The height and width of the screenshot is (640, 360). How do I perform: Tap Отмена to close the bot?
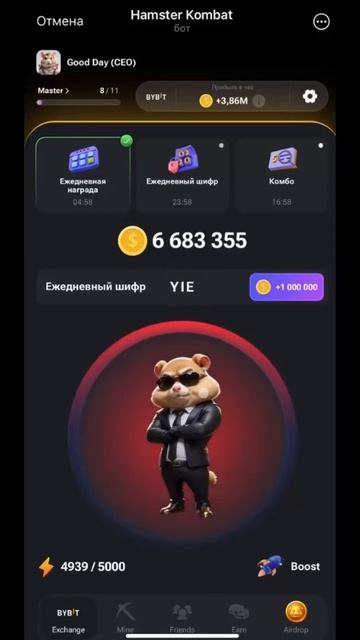click(x=60, y=21)
